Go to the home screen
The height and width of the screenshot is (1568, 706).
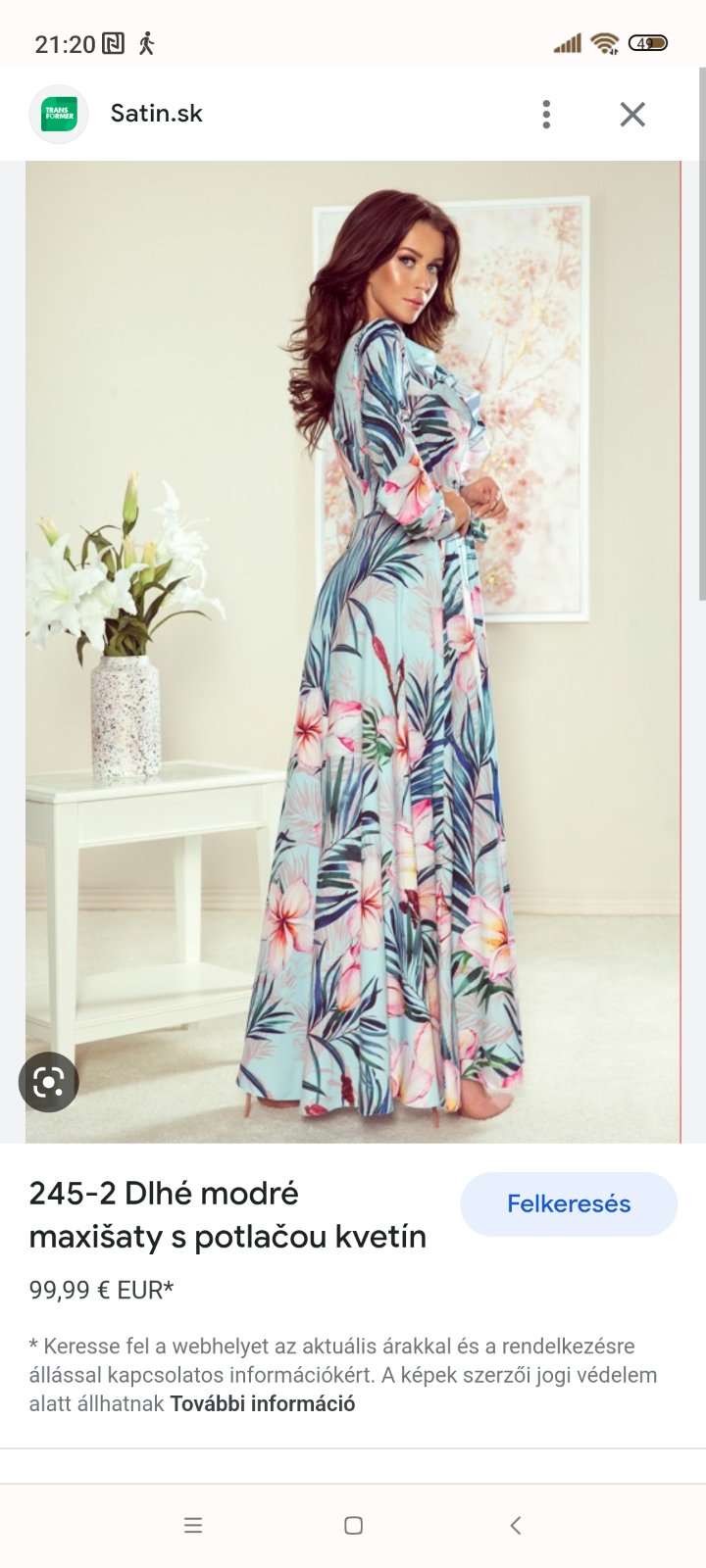[x=354, y=1525]
